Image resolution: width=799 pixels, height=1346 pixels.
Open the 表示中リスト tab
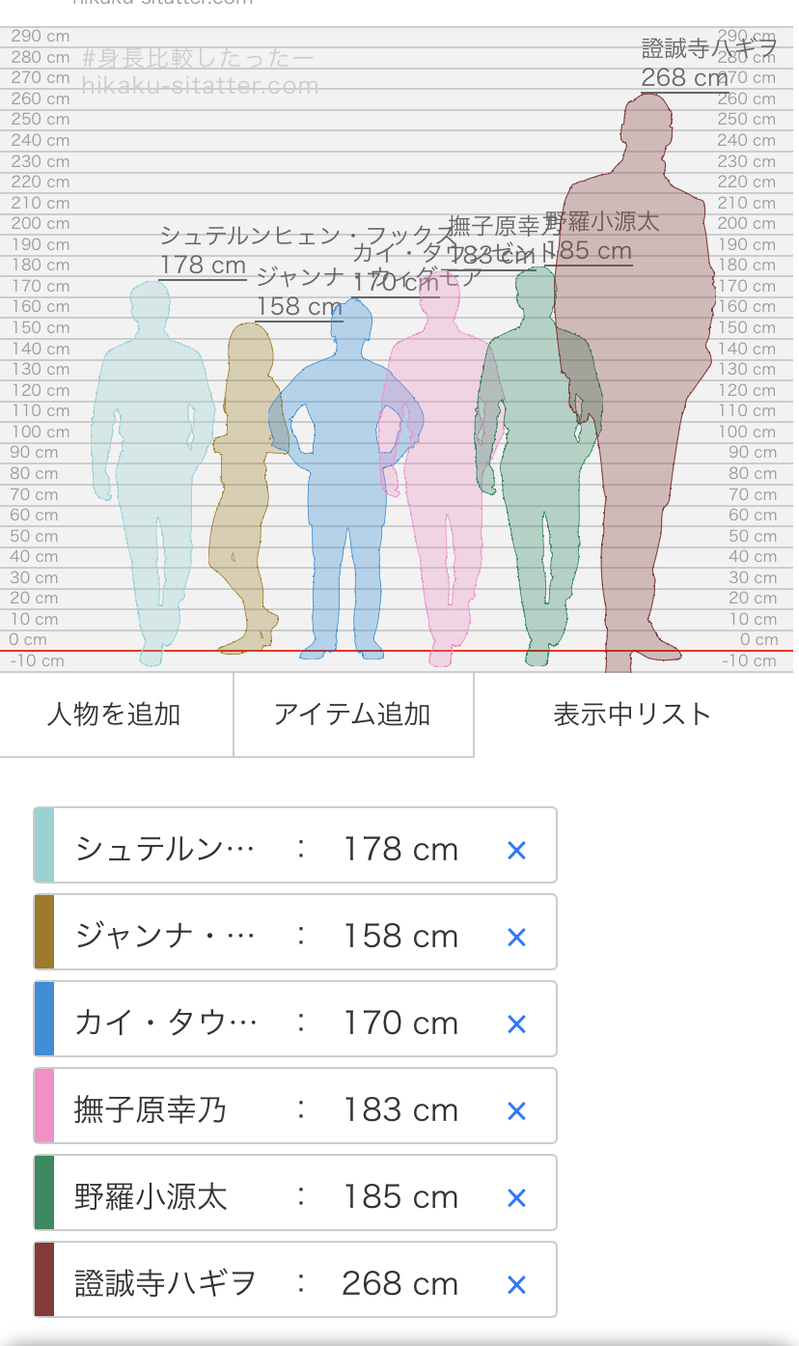click(632, 714)
